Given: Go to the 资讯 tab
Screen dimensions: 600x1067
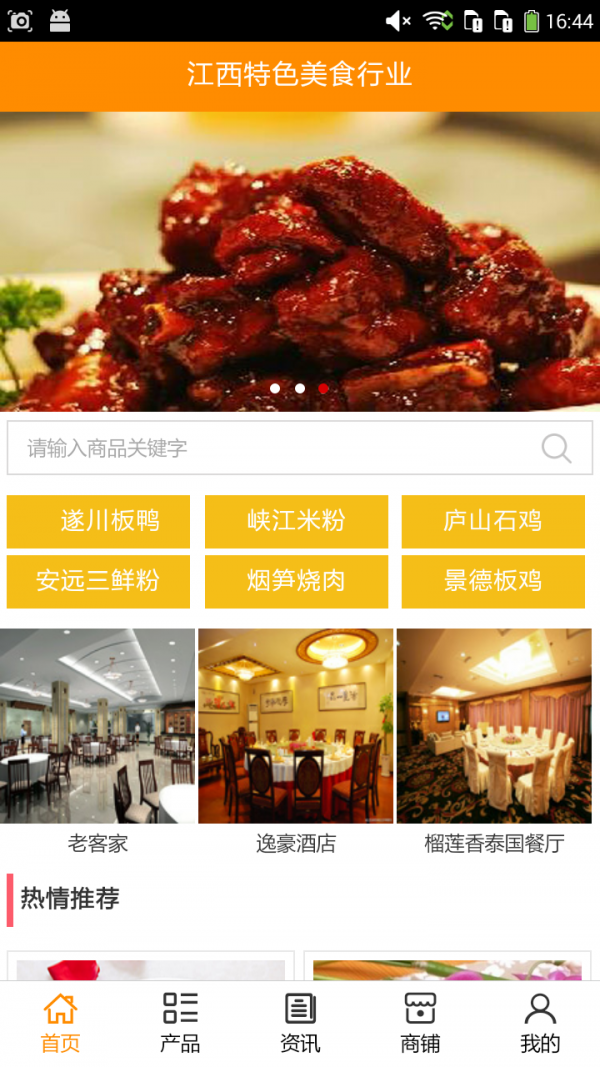Looking at the screenshot, I should 300,1023.
